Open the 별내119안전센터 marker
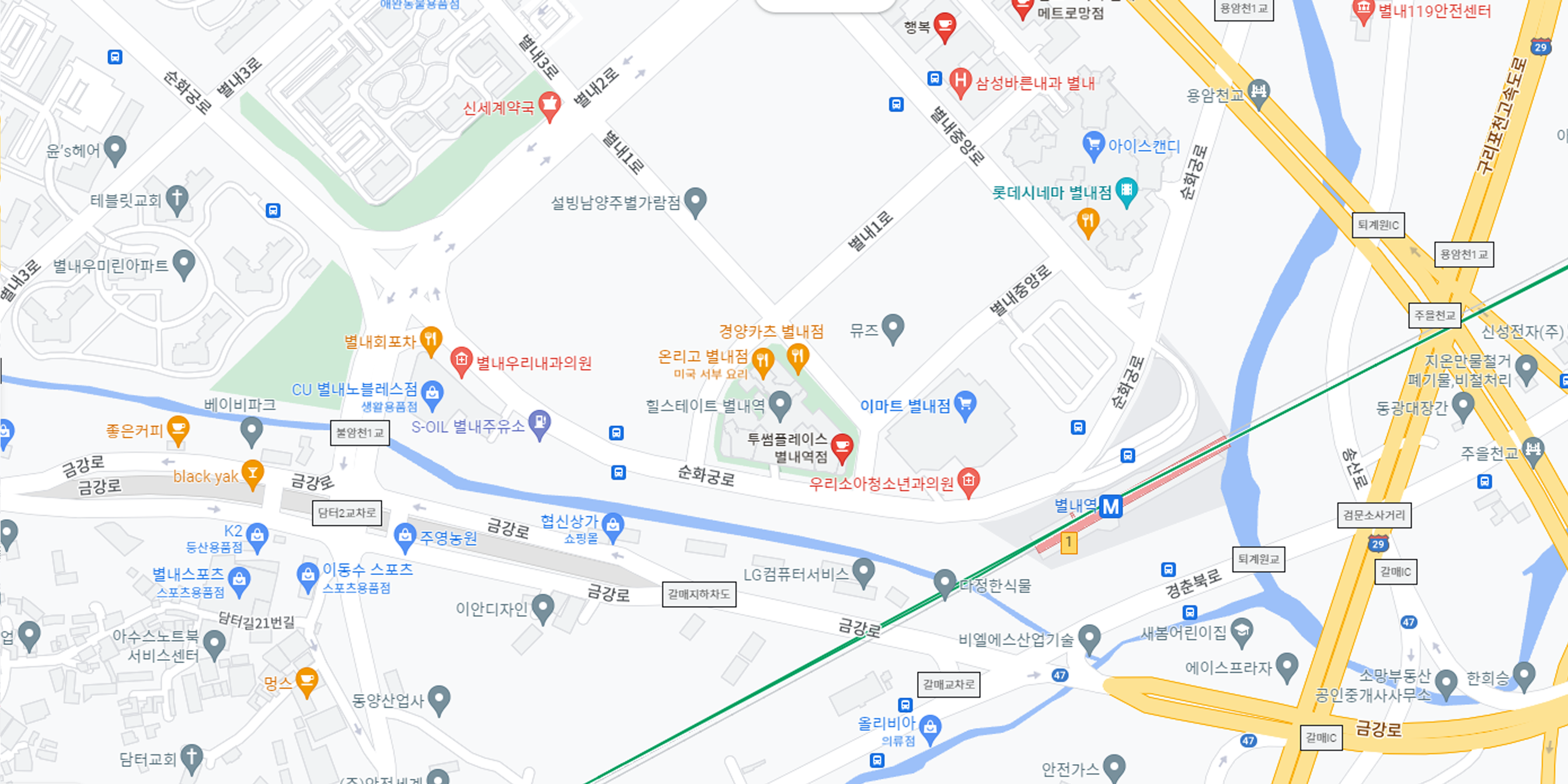 coord(1364,11)
